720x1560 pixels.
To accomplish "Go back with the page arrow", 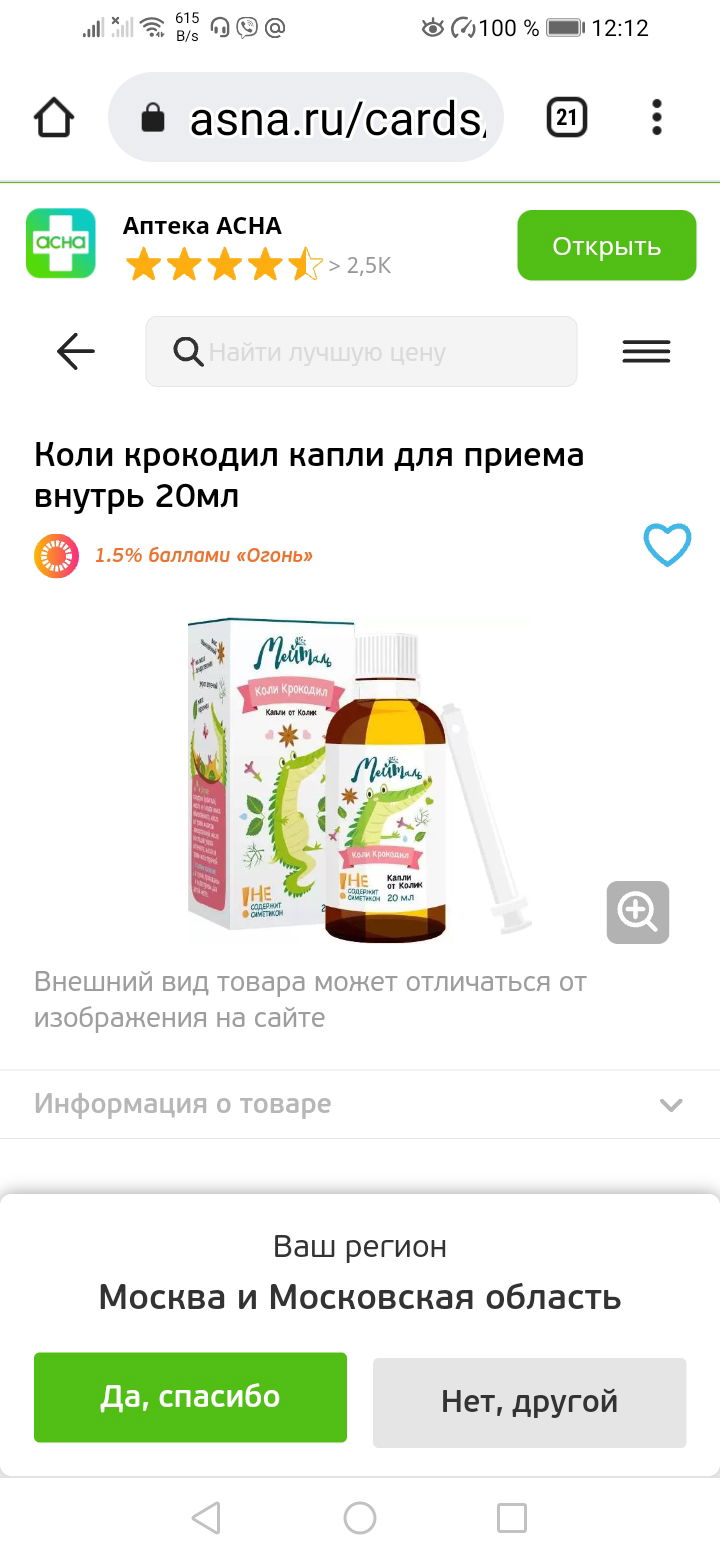I will (x=75, y=352).
